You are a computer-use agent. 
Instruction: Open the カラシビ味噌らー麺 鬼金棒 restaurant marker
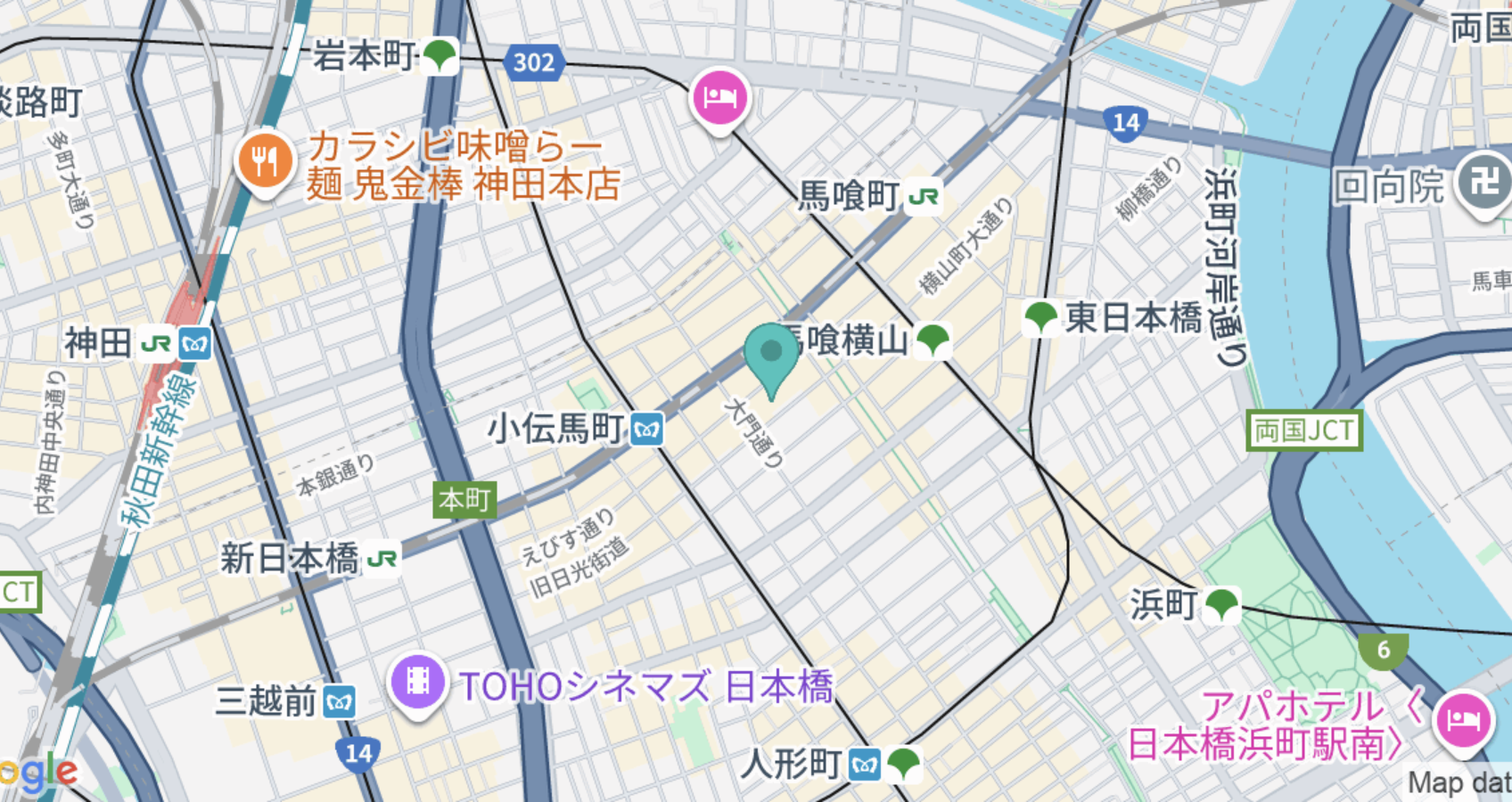[x=265, y=162]
